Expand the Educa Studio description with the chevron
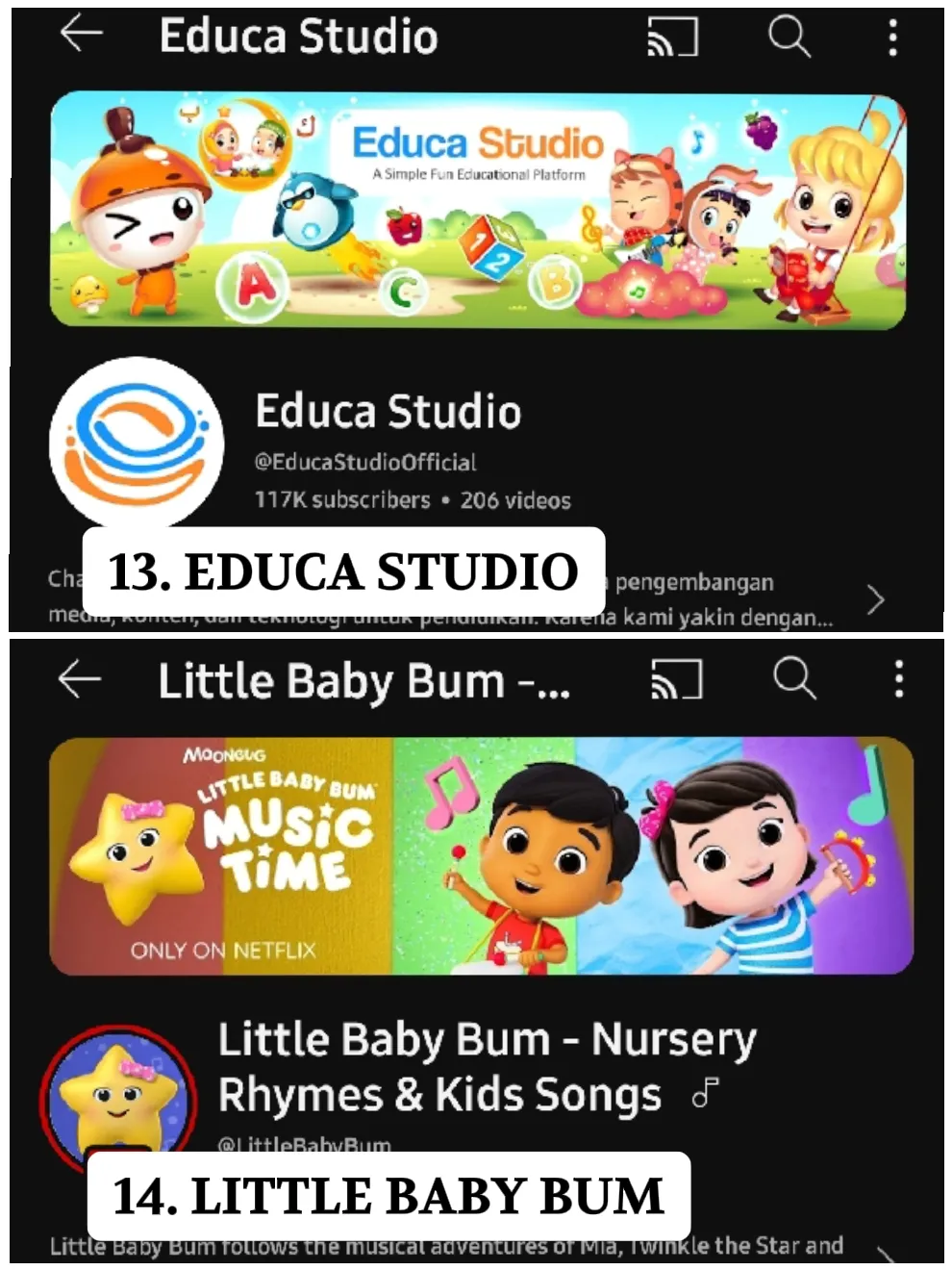This screenshot has height=1270, width=952. [876, 598]
